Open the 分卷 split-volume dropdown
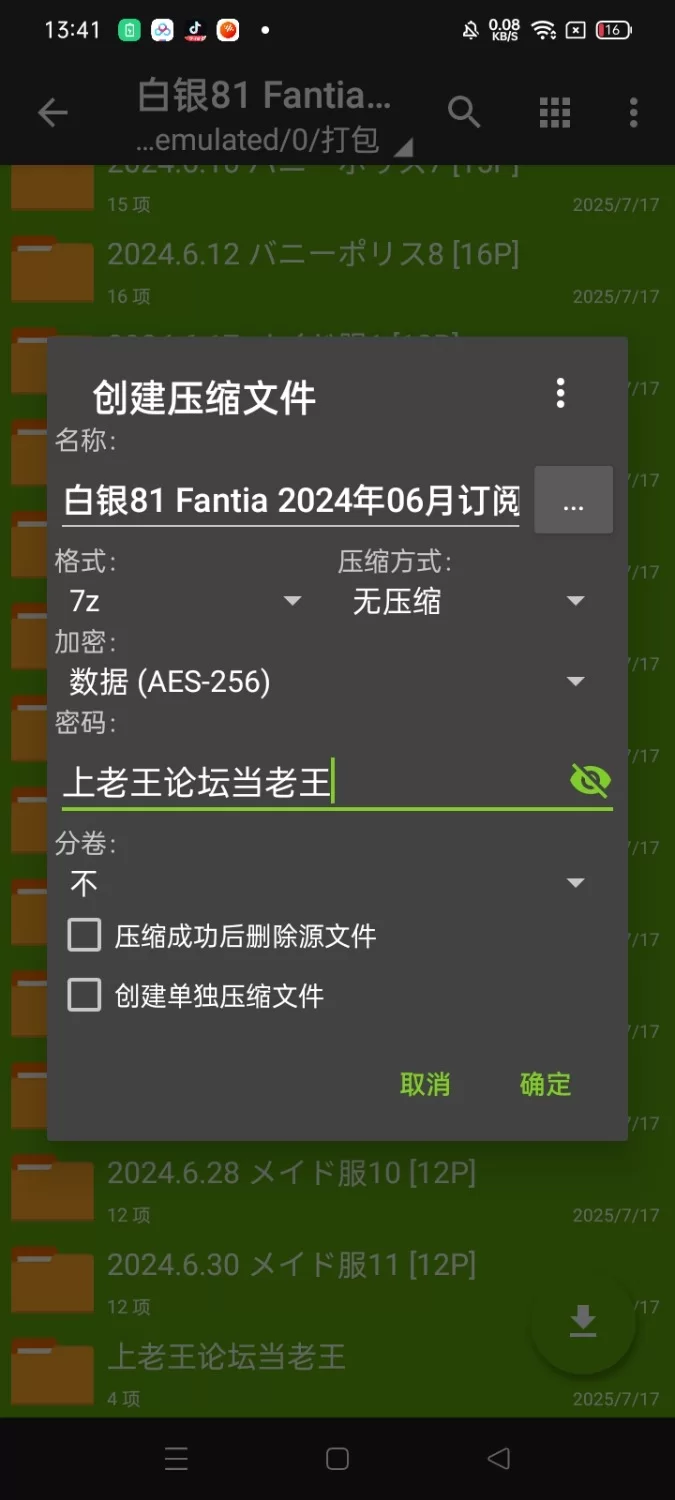Screen dimensions: 675x1500 (325, 883)
